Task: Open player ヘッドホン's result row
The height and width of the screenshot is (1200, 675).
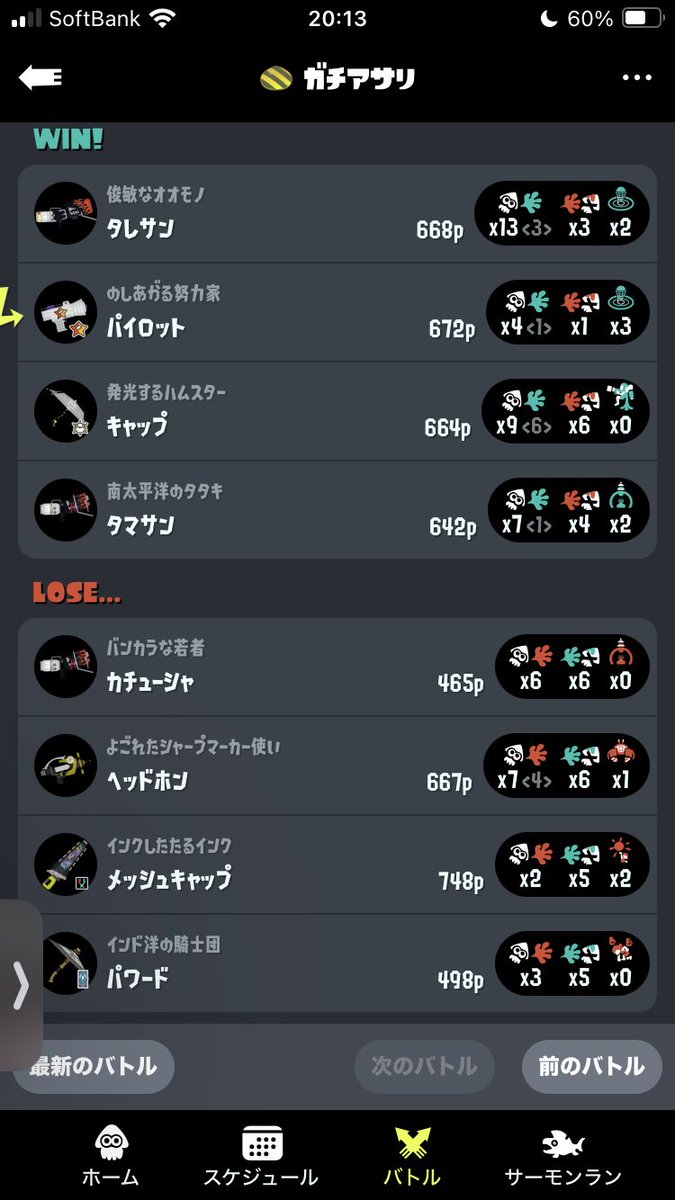Action: (337, 766)
